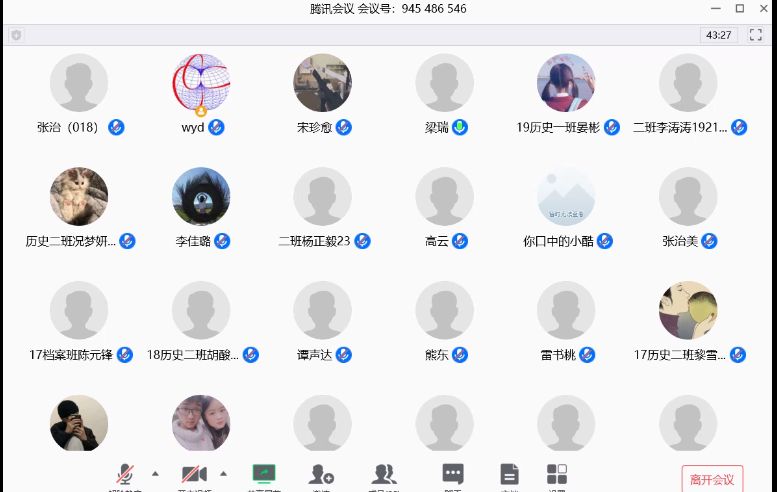Viewport: 777px width, 492px height.
Task: Select participant 宋珍愈's tile
Action: click(x=322, y=84)
